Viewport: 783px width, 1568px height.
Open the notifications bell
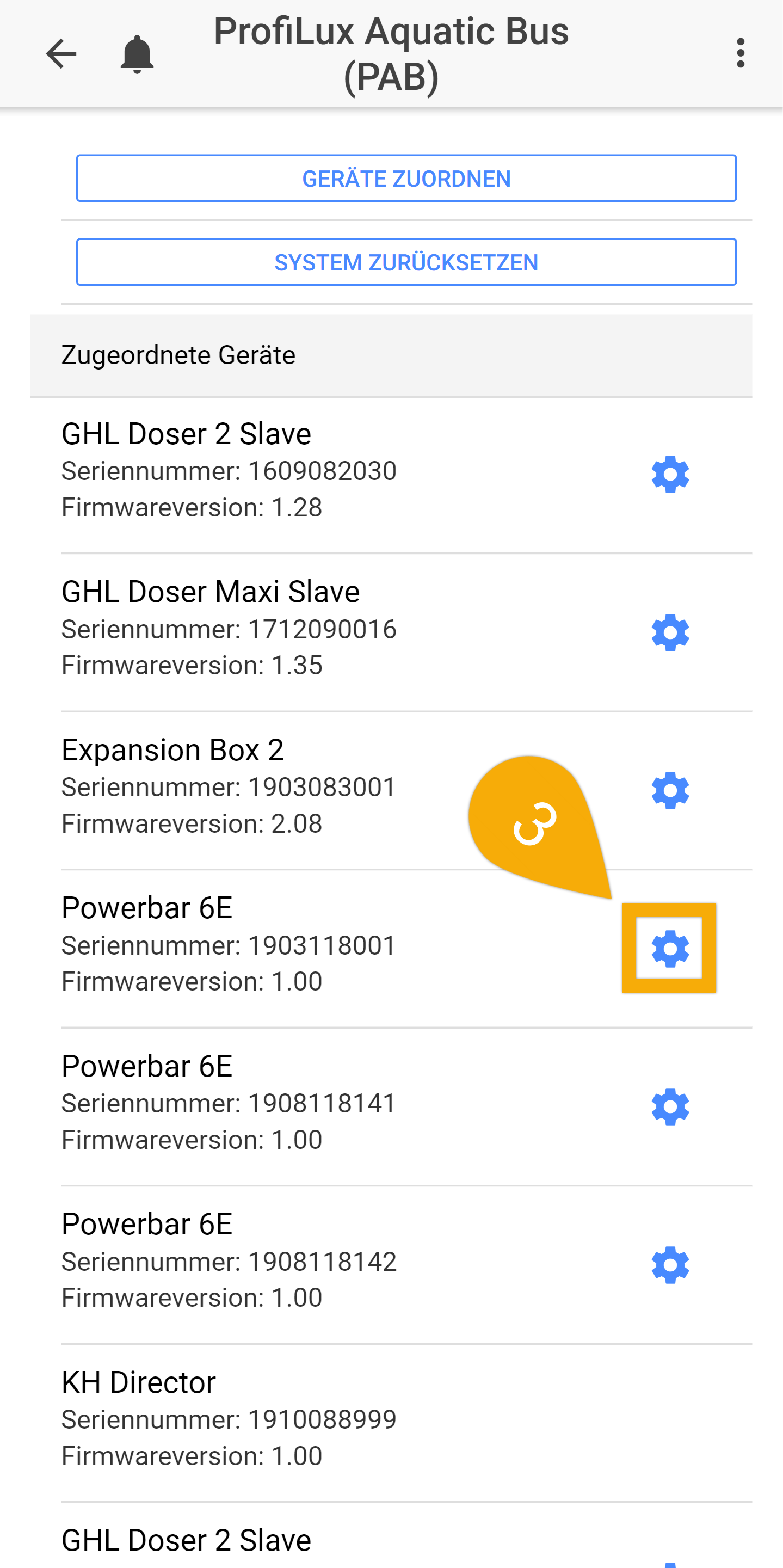click(137, 54)
